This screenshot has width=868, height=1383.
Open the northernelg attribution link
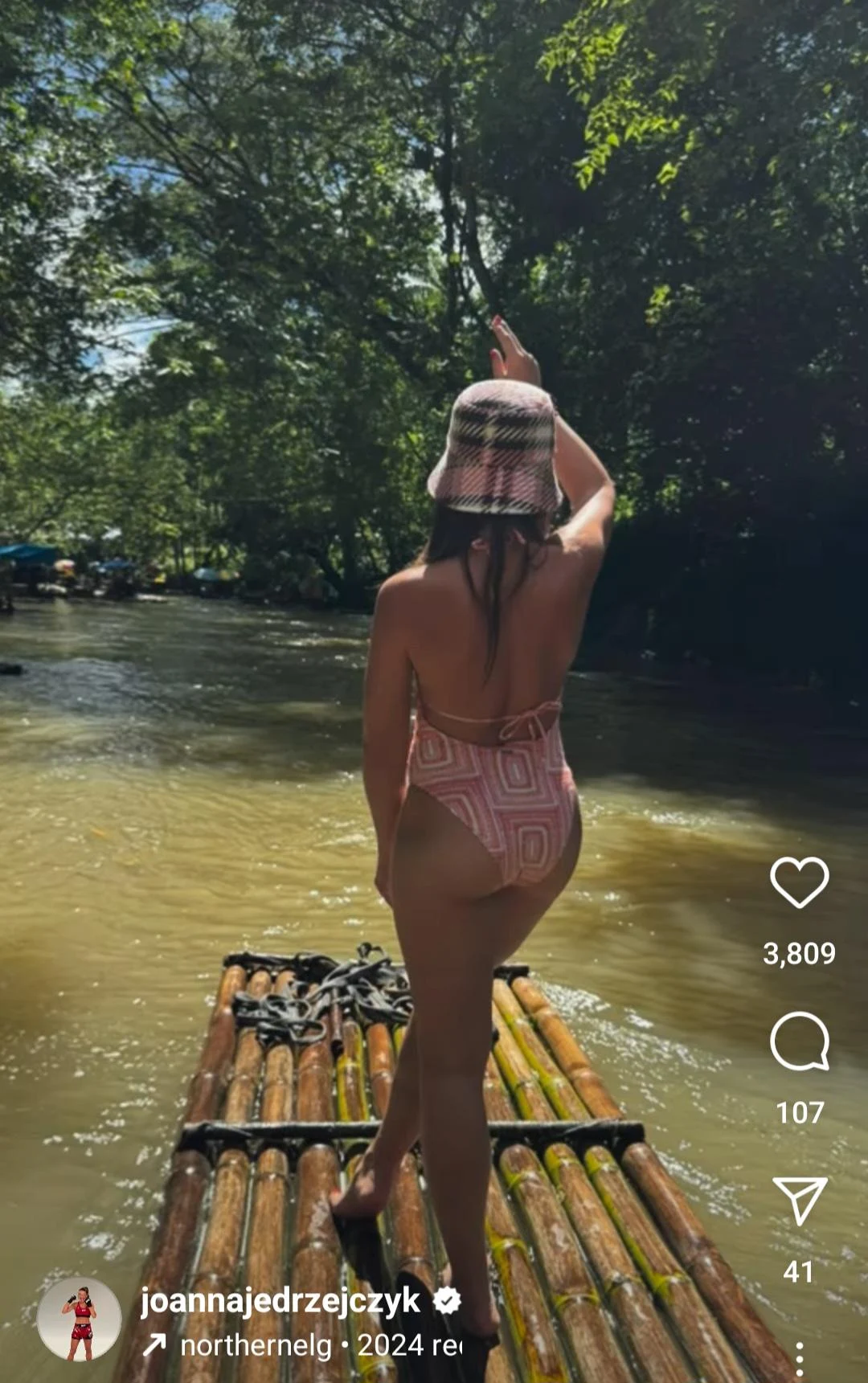[x=256, y=1345]
